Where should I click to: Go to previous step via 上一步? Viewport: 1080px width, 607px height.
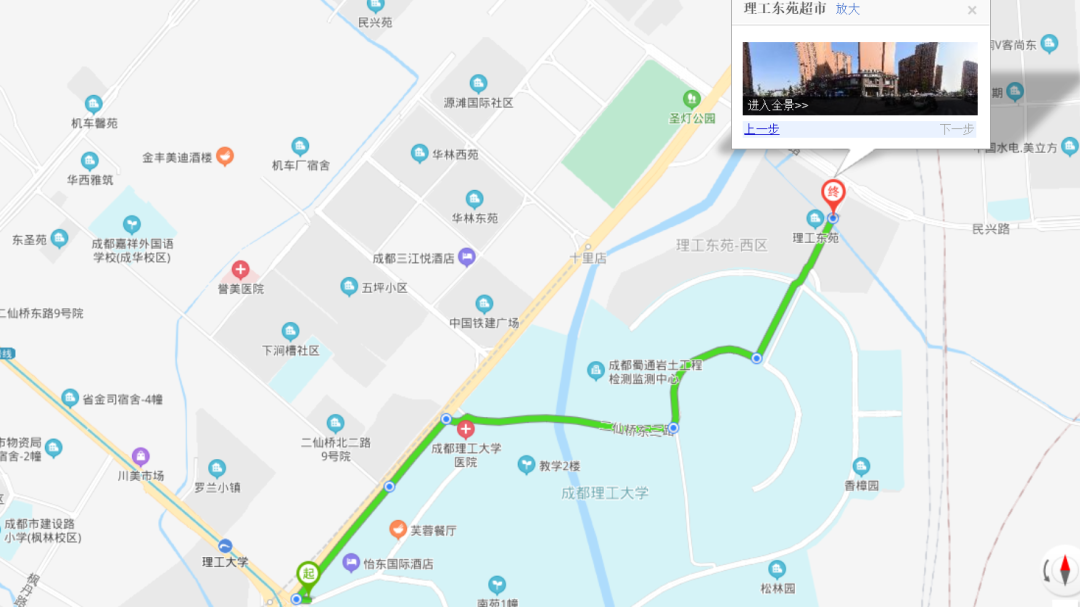(761, 129)
